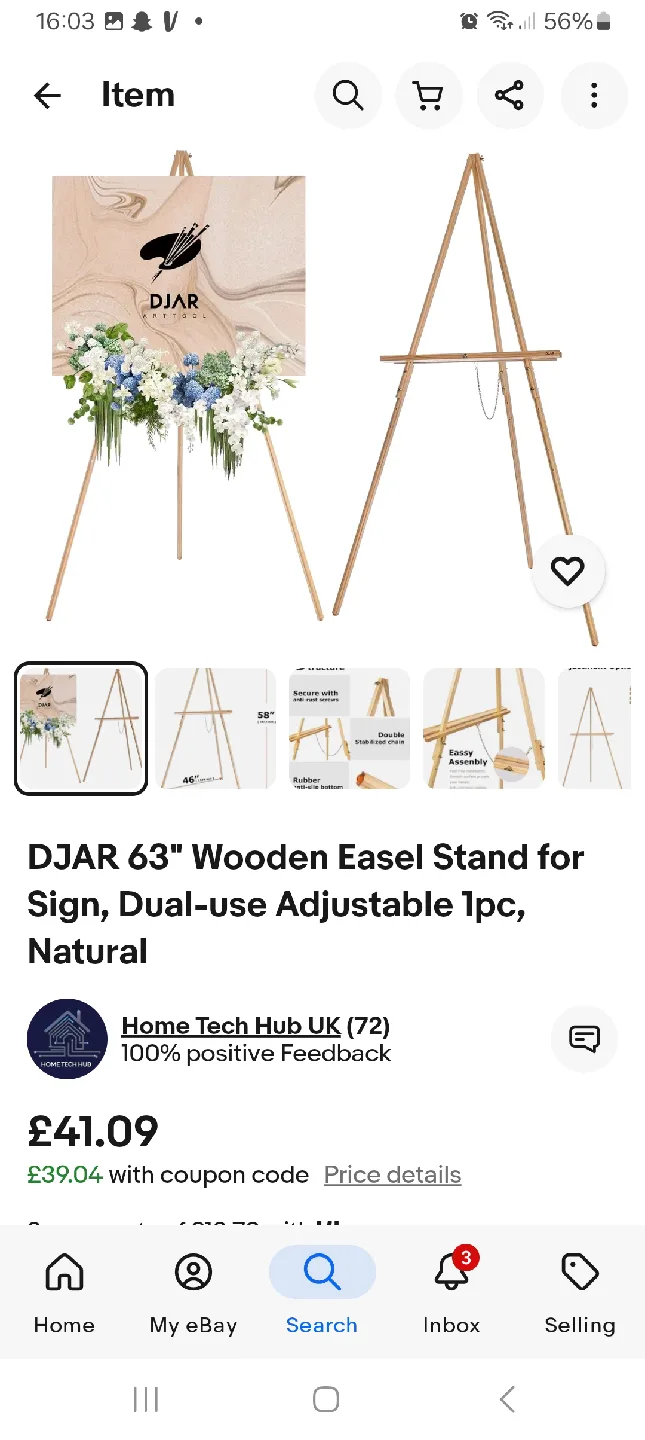The image size is (645, 1440).
Task: Share this easel listing
Action: (510, 96)
